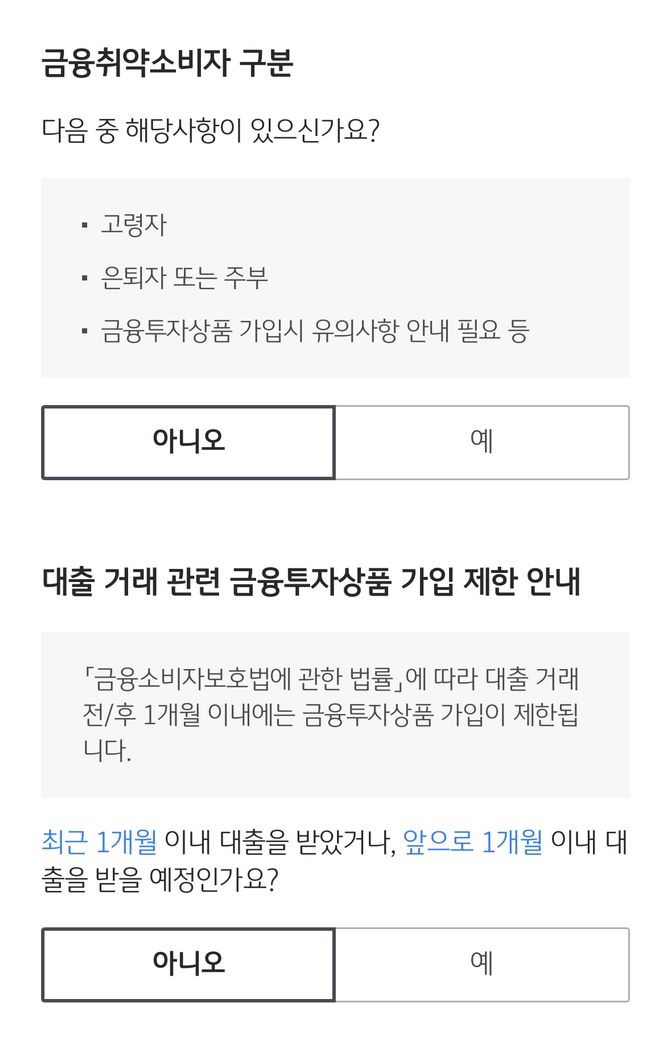Select 아니오 for the 대출 question
This screenshot has width=671, height=1040.
tap(188, 964)
